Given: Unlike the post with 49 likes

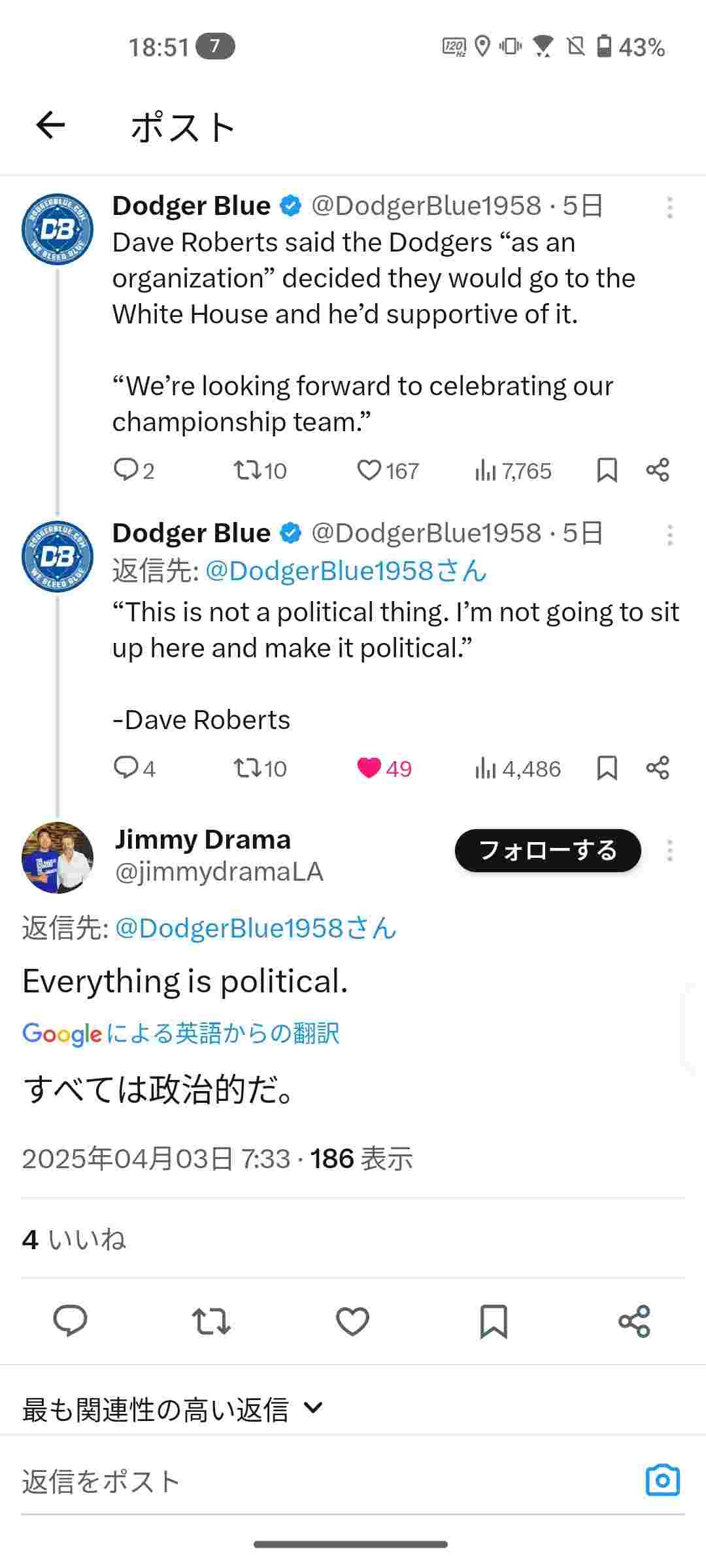Looking at the screenshot, I should [369, 768].
